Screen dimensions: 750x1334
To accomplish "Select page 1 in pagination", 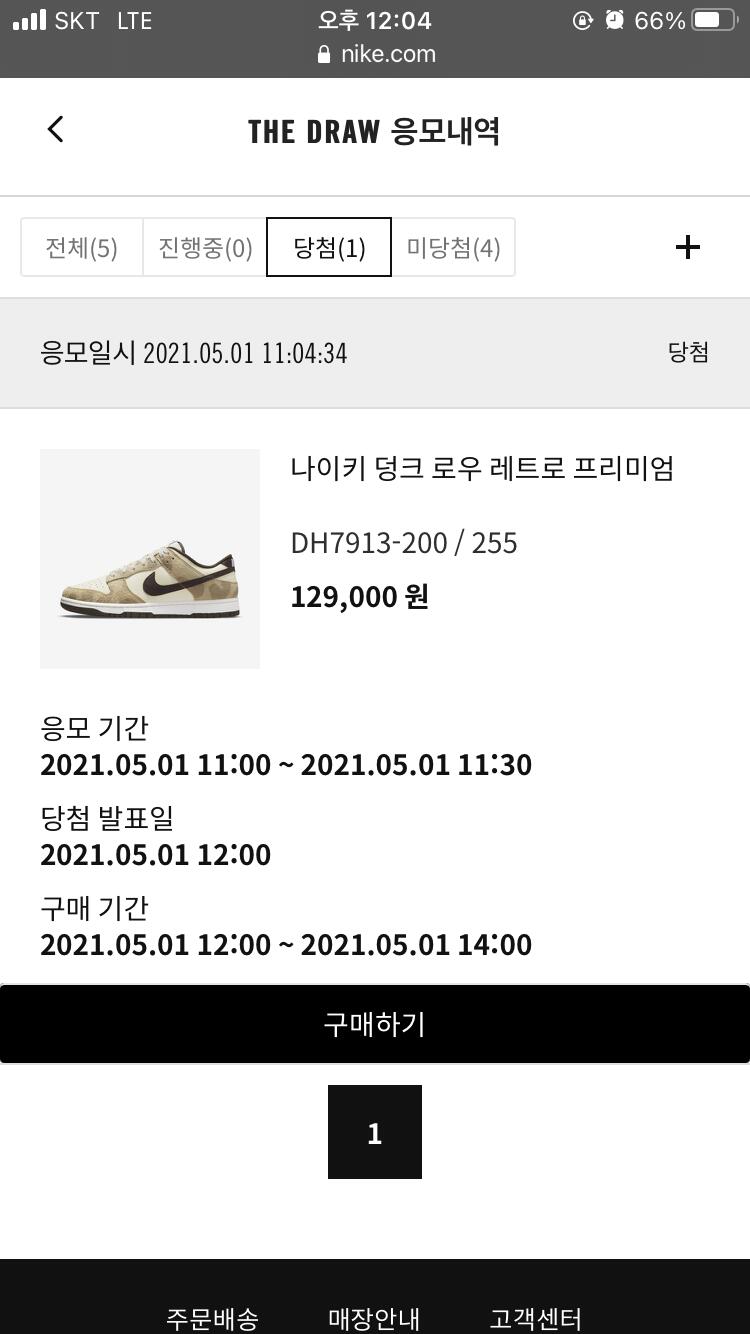I will click(x=375, y=1132).
